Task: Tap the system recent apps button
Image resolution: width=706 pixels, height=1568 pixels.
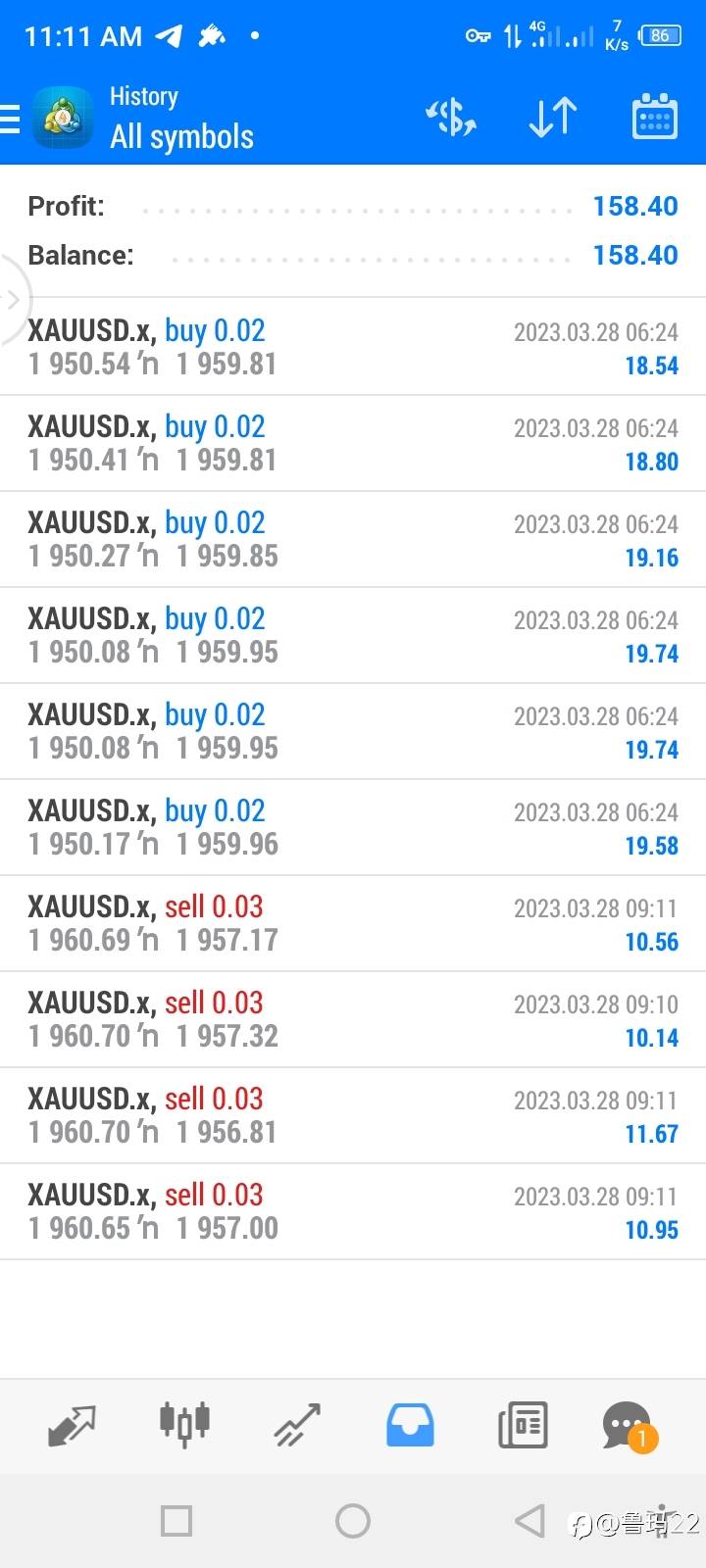Action: click(x=176, y=1521)
